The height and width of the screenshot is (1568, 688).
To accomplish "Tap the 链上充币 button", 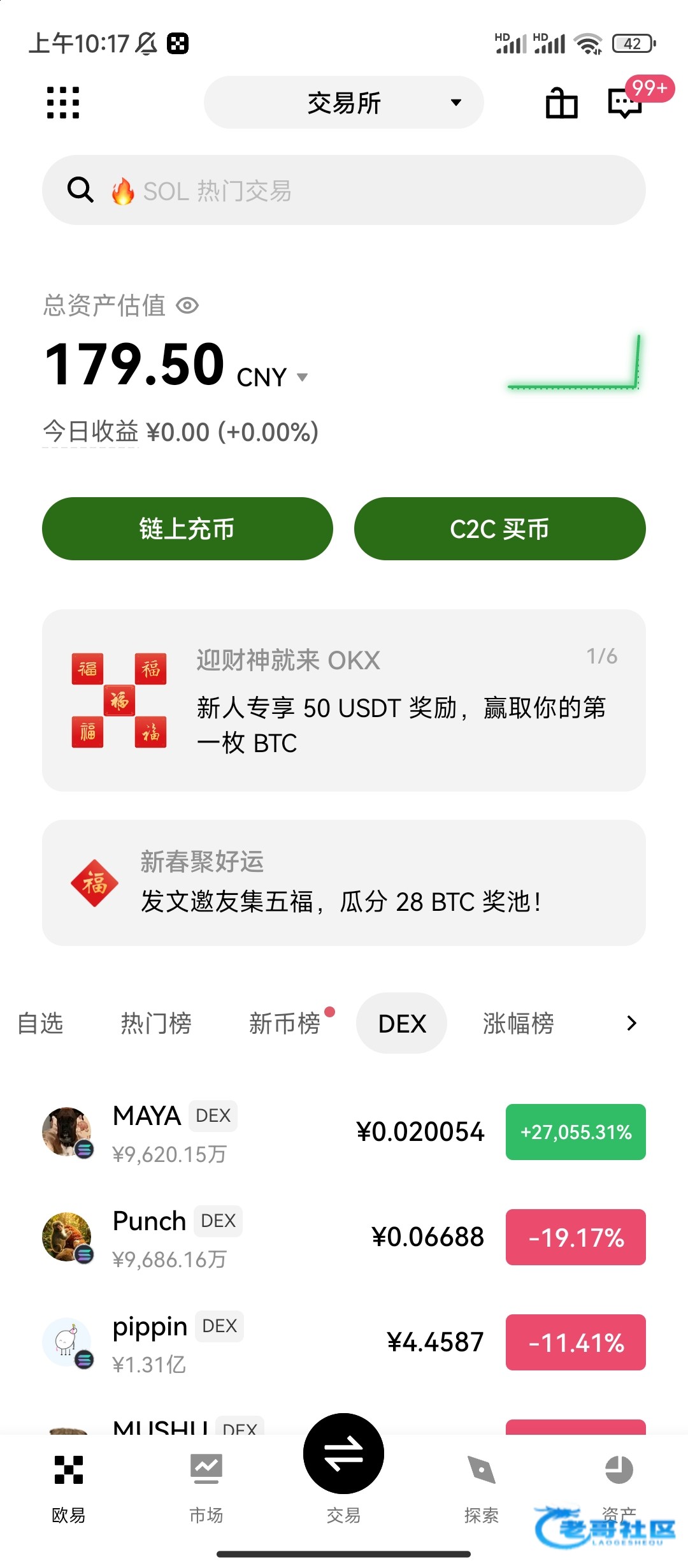I will pyautogui.click(x=187, y=528).
